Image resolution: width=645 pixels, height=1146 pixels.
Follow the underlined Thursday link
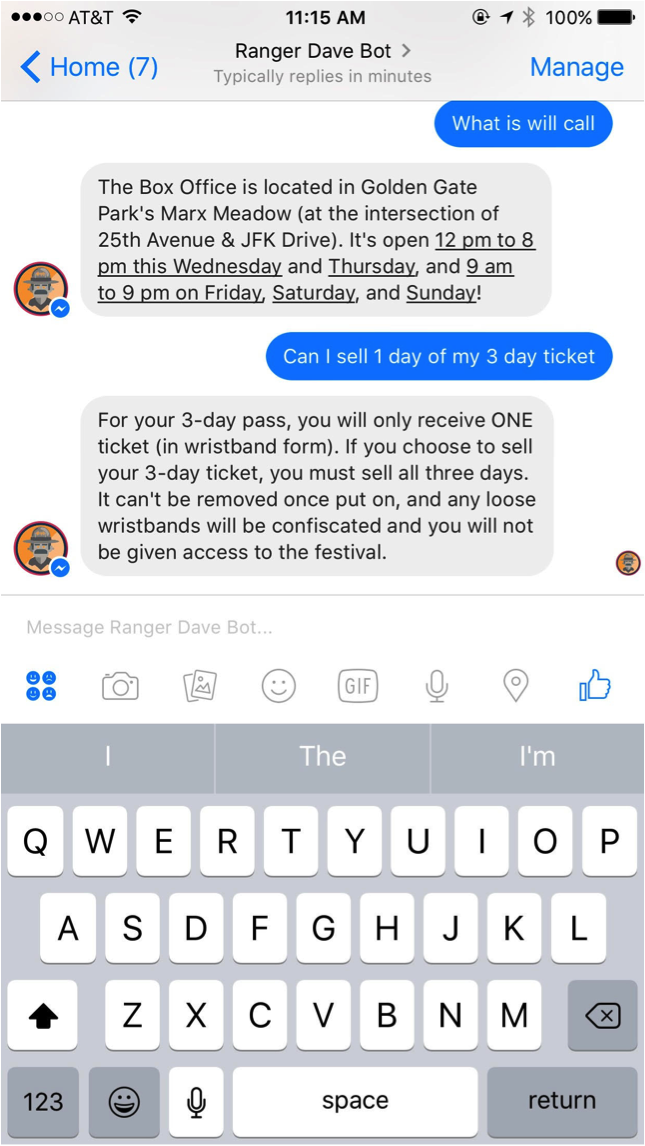click(371, 267)
